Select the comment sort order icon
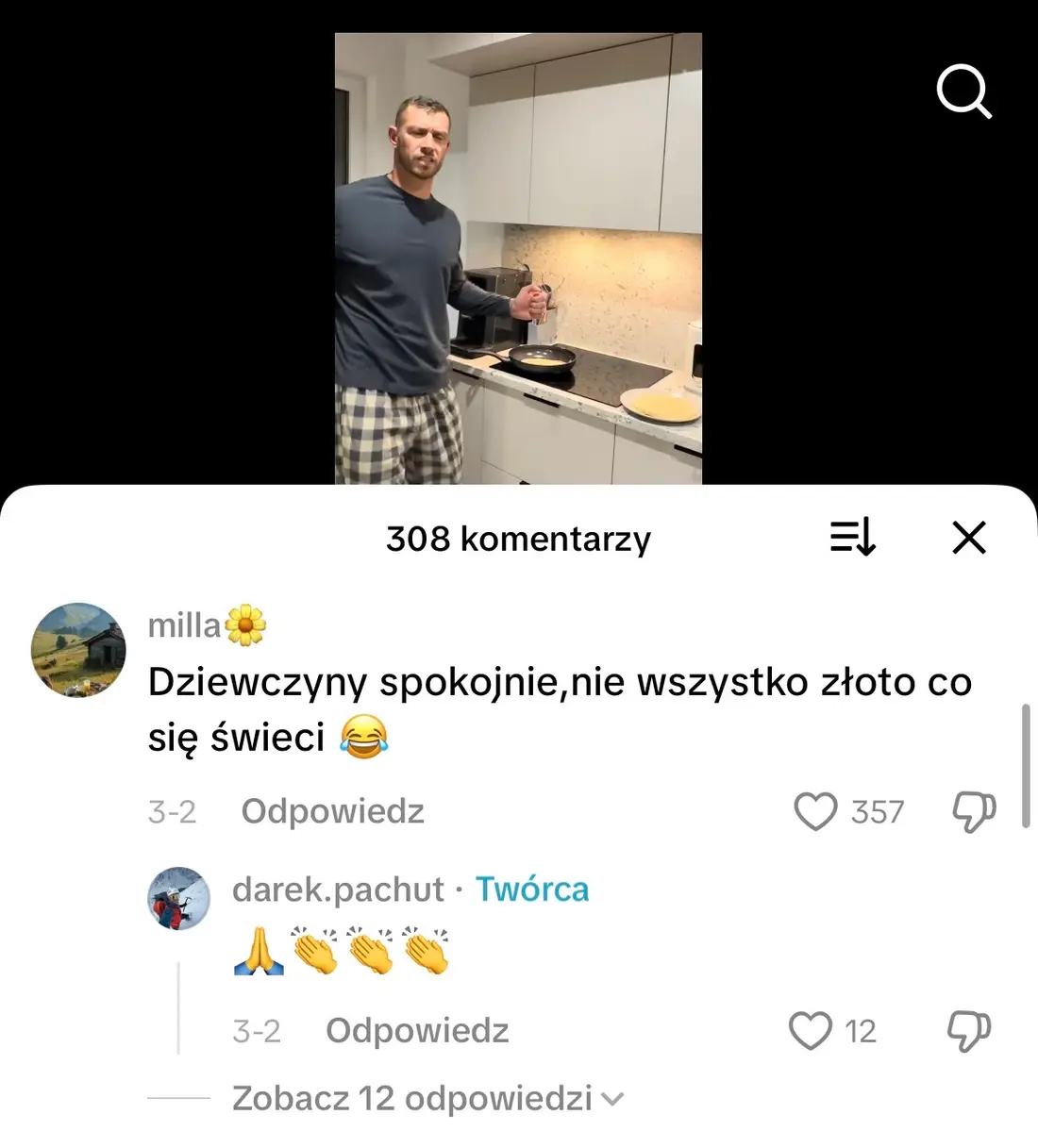The width and height of the screenshot is (1038, 1148). (852, 538)
